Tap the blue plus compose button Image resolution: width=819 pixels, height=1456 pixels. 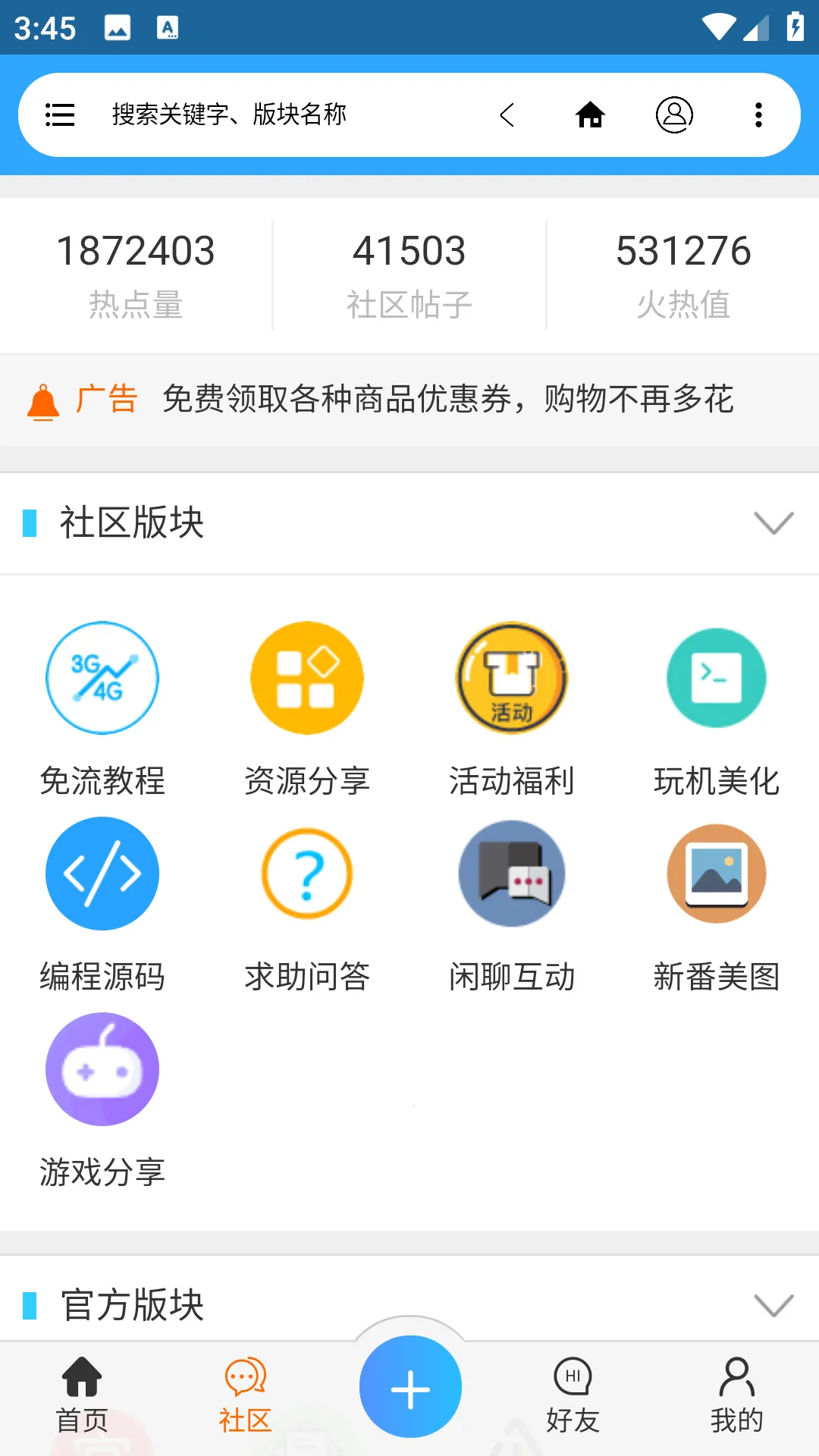coord(409,1385)
